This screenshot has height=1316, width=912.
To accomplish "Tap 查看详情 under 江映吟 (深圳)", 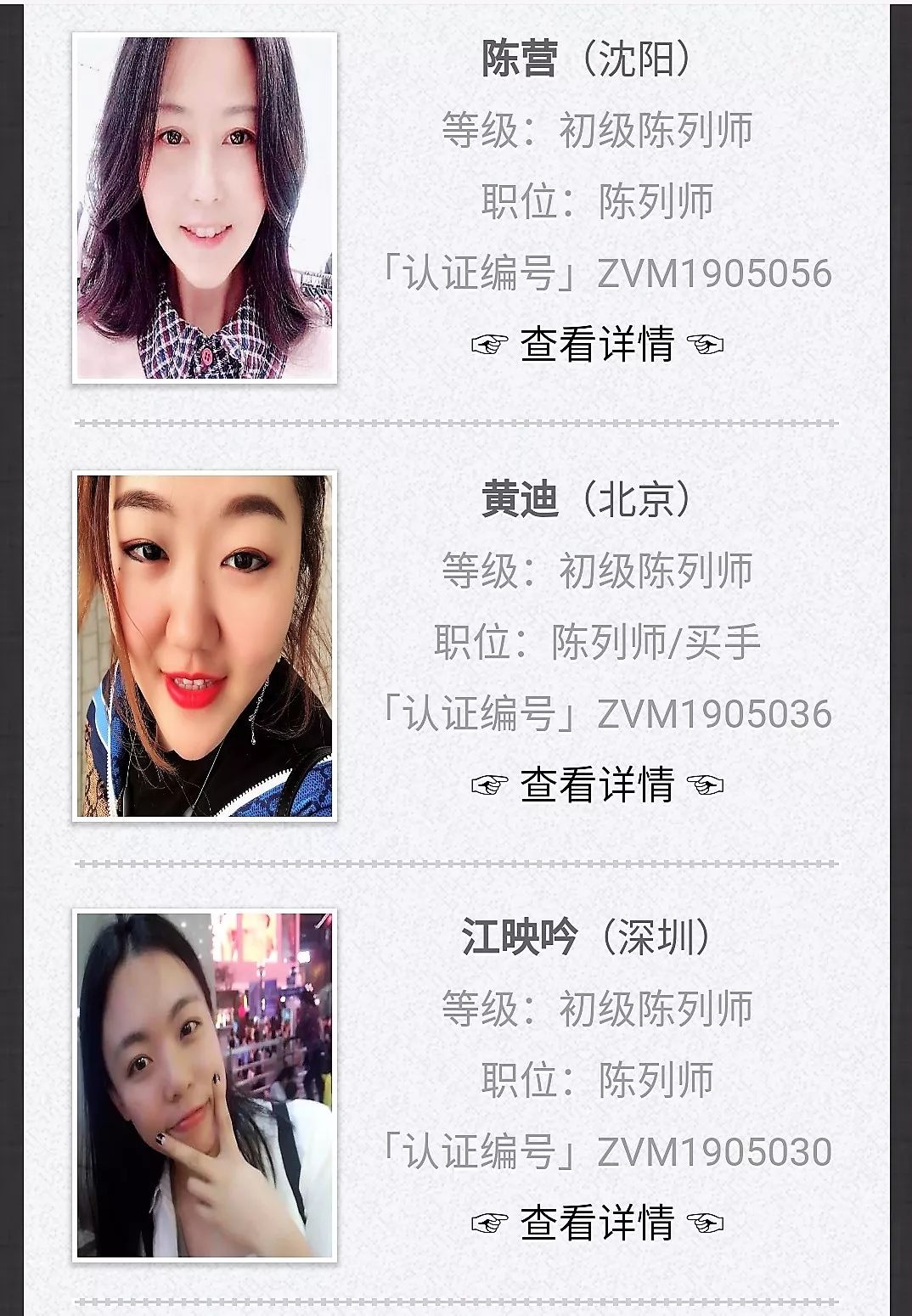I will pos(597,1223).
